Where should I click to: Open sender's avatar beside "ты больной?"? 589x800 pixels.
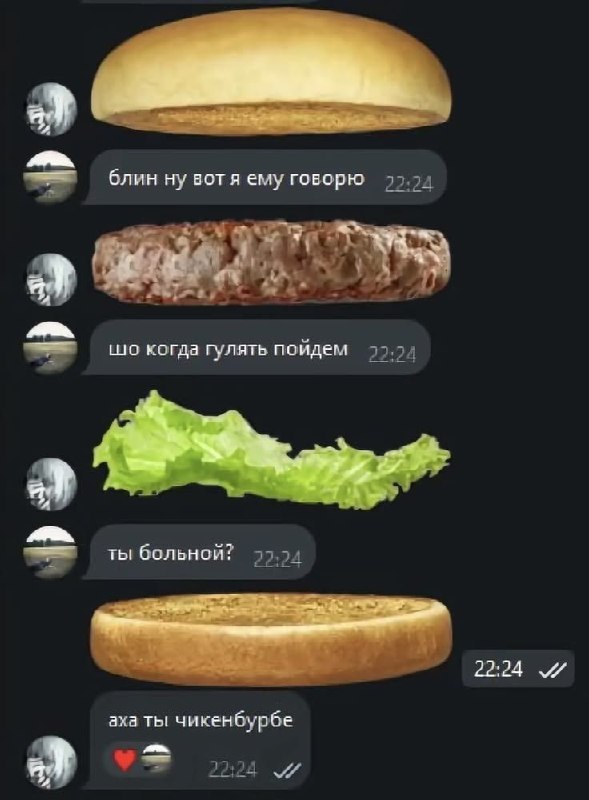(51, 552)
